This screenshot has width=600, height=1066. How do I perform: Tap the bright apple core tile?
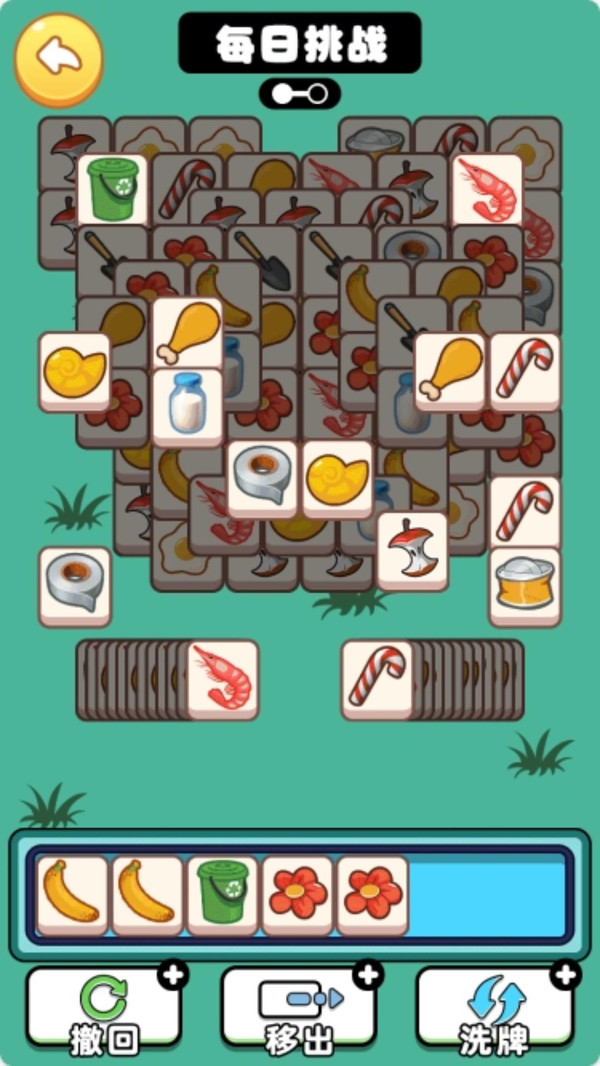(412, 549)
